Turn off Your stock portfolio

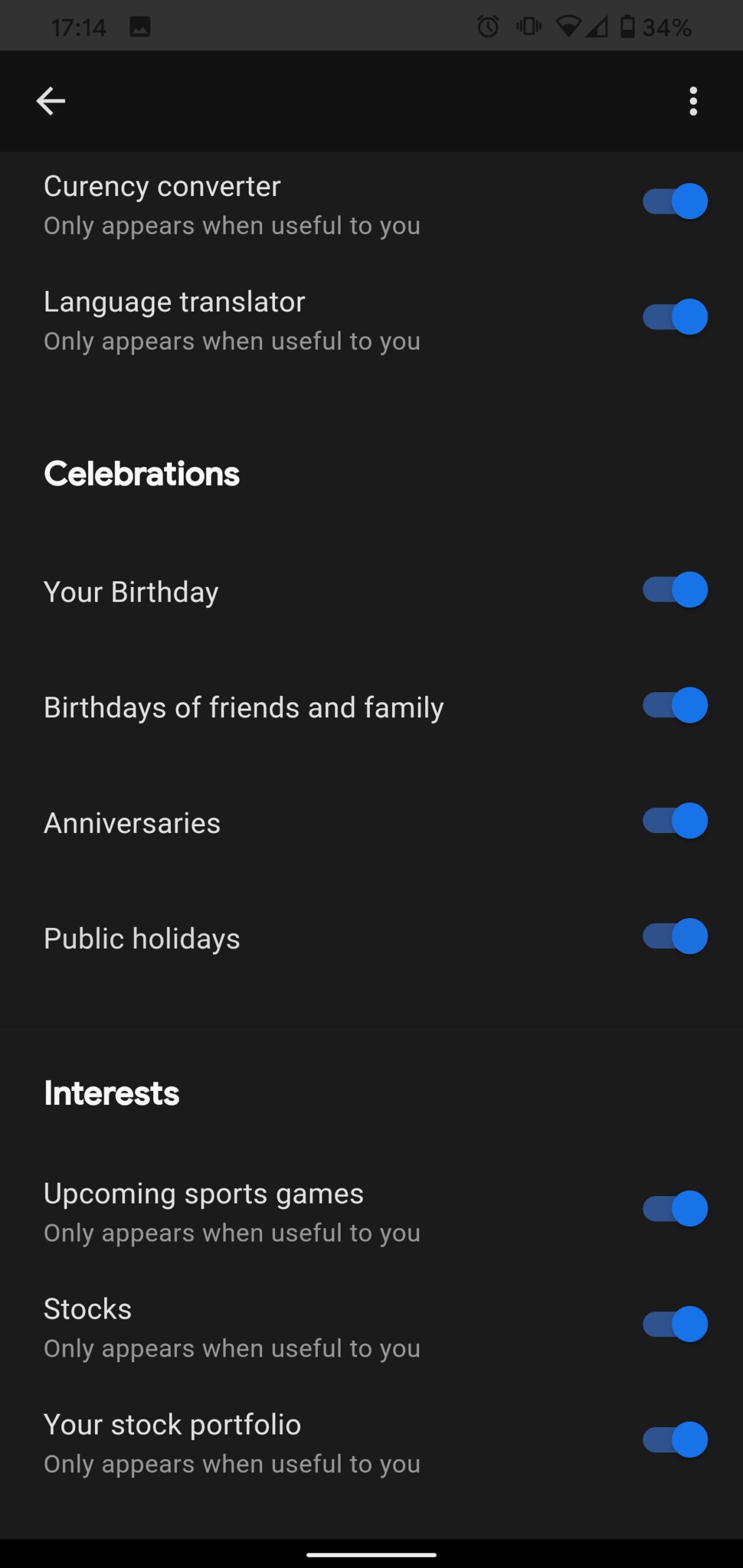tap(675, 1440)
